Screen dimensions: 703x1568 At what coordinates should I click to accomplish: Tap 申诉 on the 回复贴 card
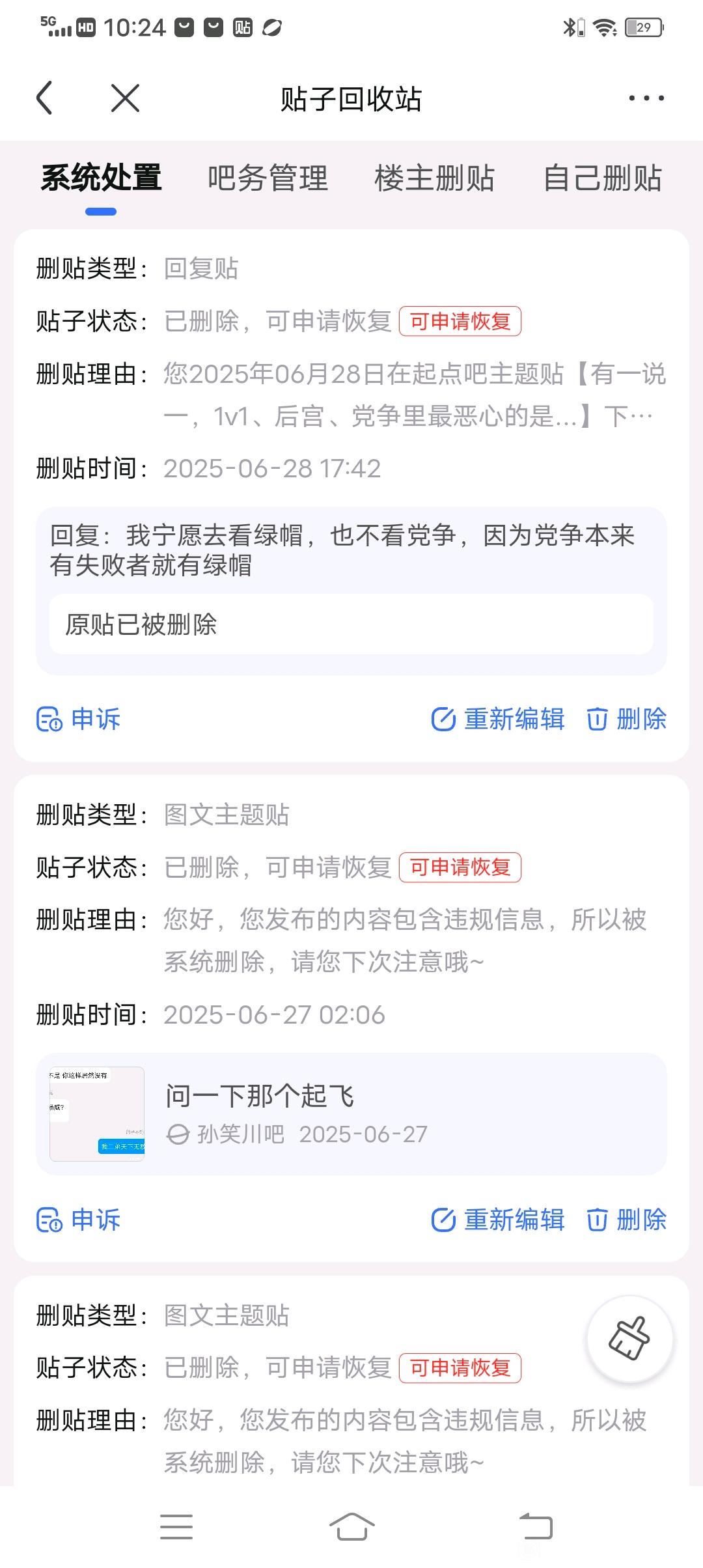[79, 720]
